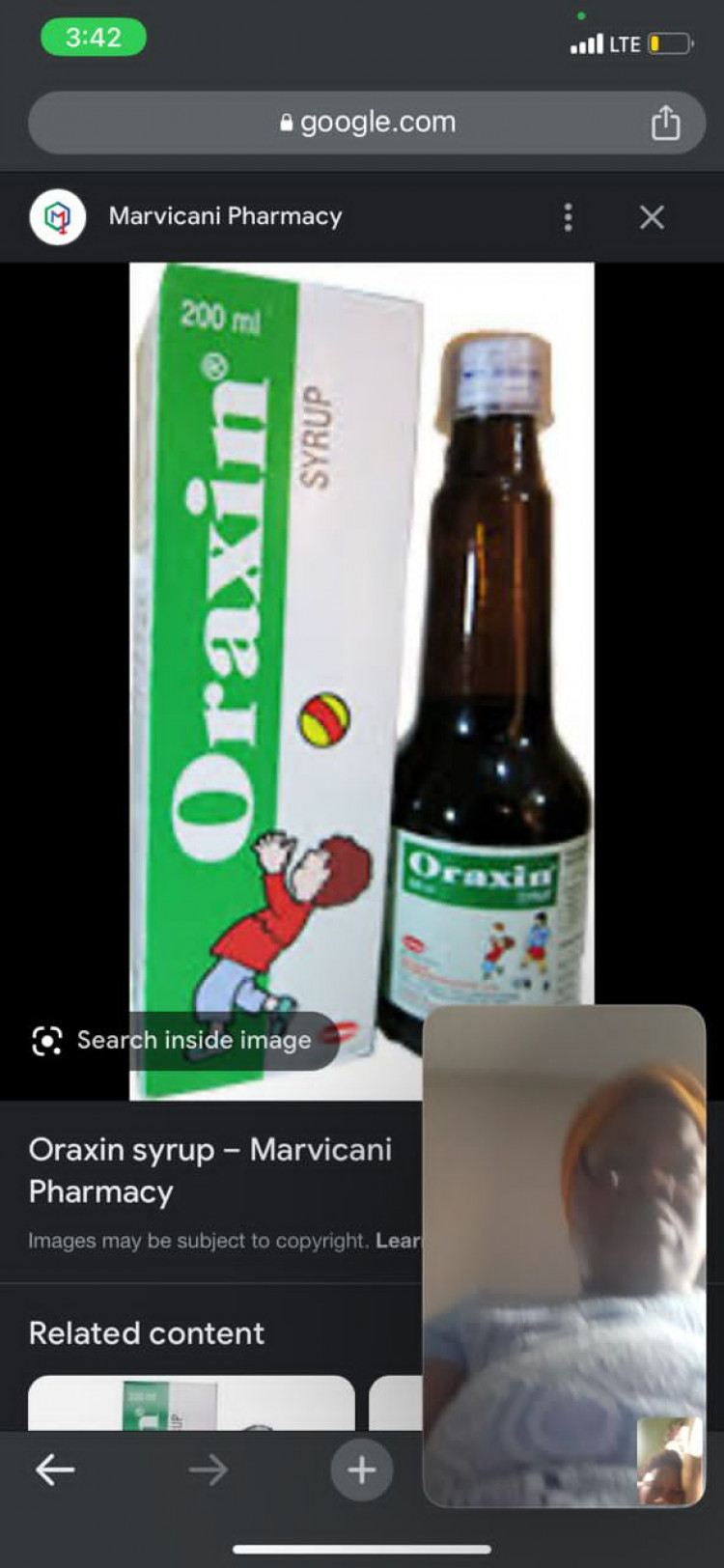Screen dimensions: 724x1568
Task: Open the Oraxin syrup image
Action: coord(362,628)
